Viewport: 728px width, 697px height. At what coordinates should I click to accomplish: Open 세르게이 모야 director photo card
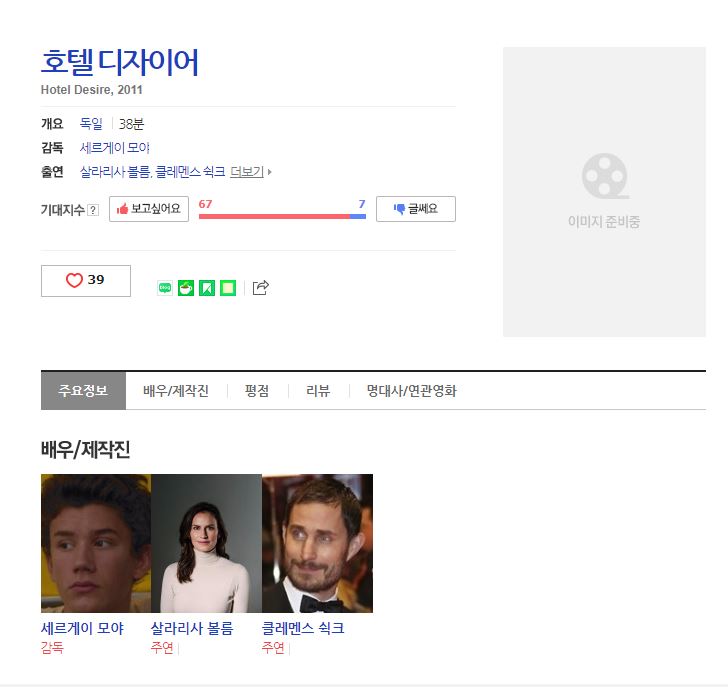(x=95, y=543)
